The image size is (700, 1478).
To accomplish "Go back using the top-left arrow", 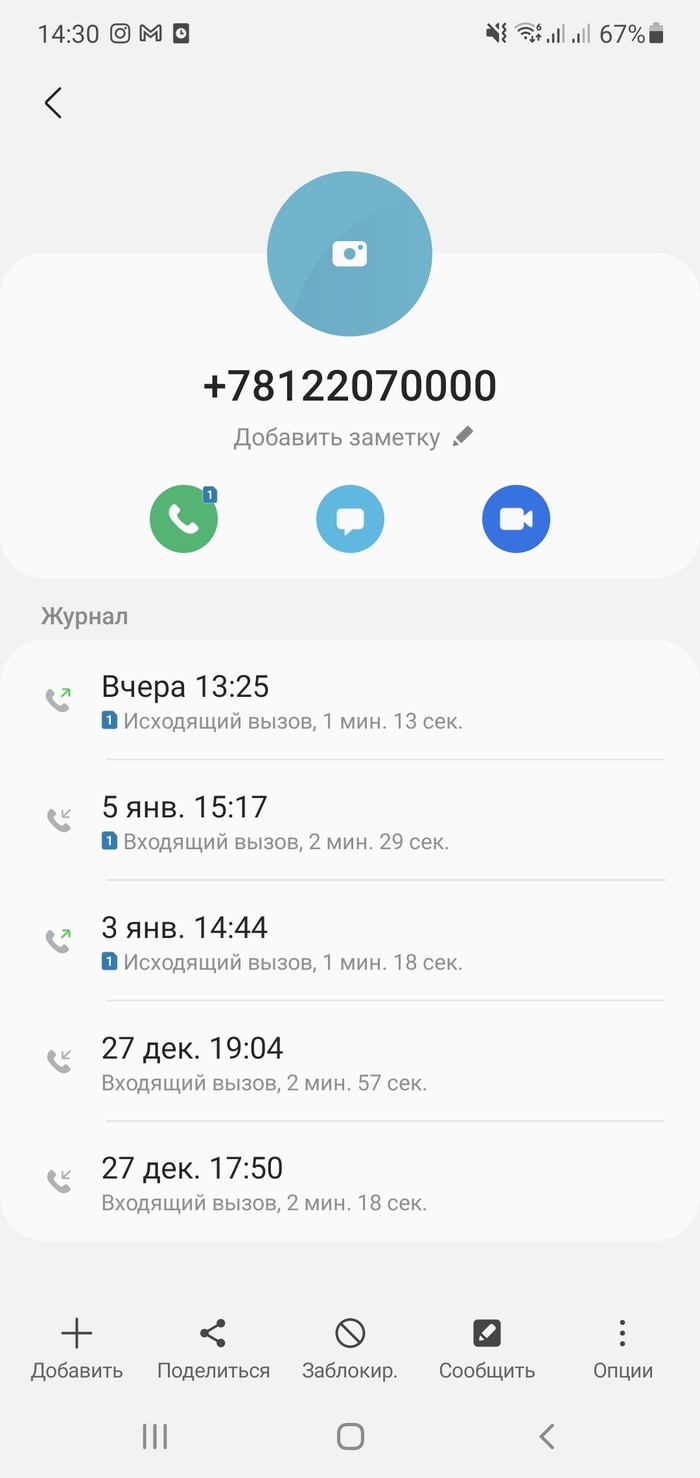I will coord(53,103).
